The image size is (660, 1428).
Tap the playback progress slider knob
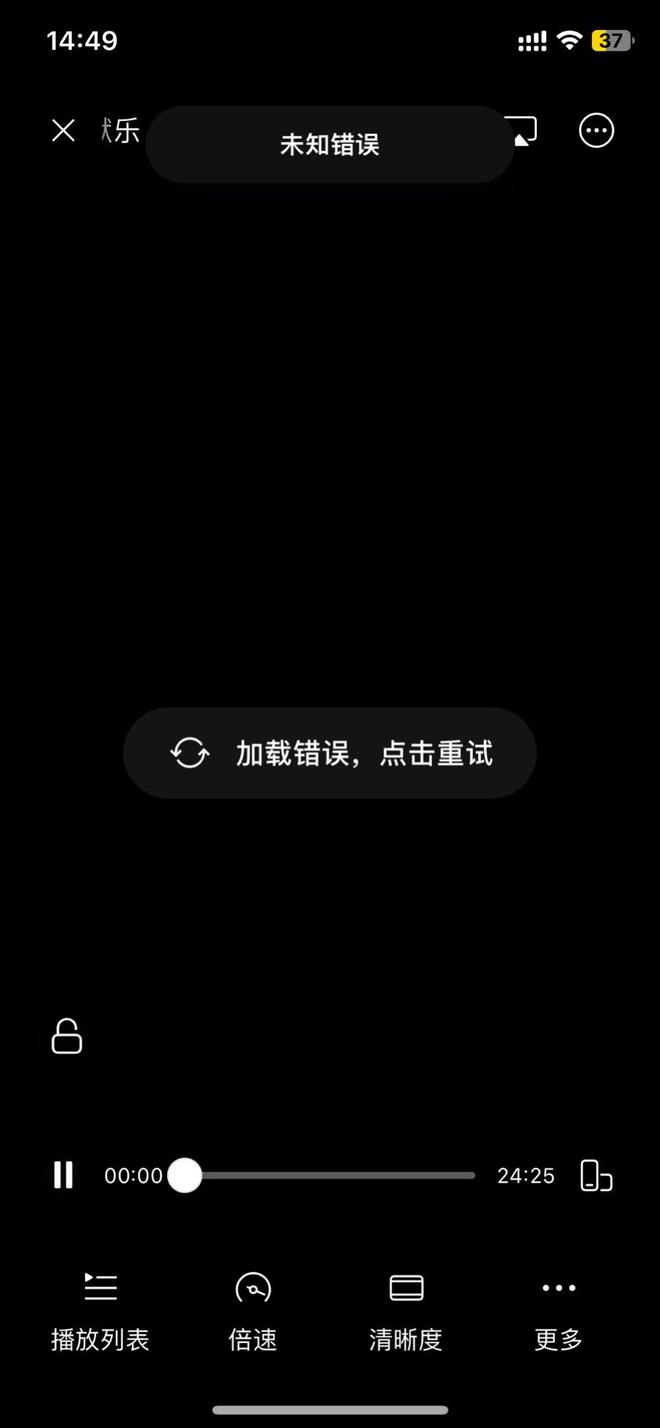click(x=185, y=1175)
